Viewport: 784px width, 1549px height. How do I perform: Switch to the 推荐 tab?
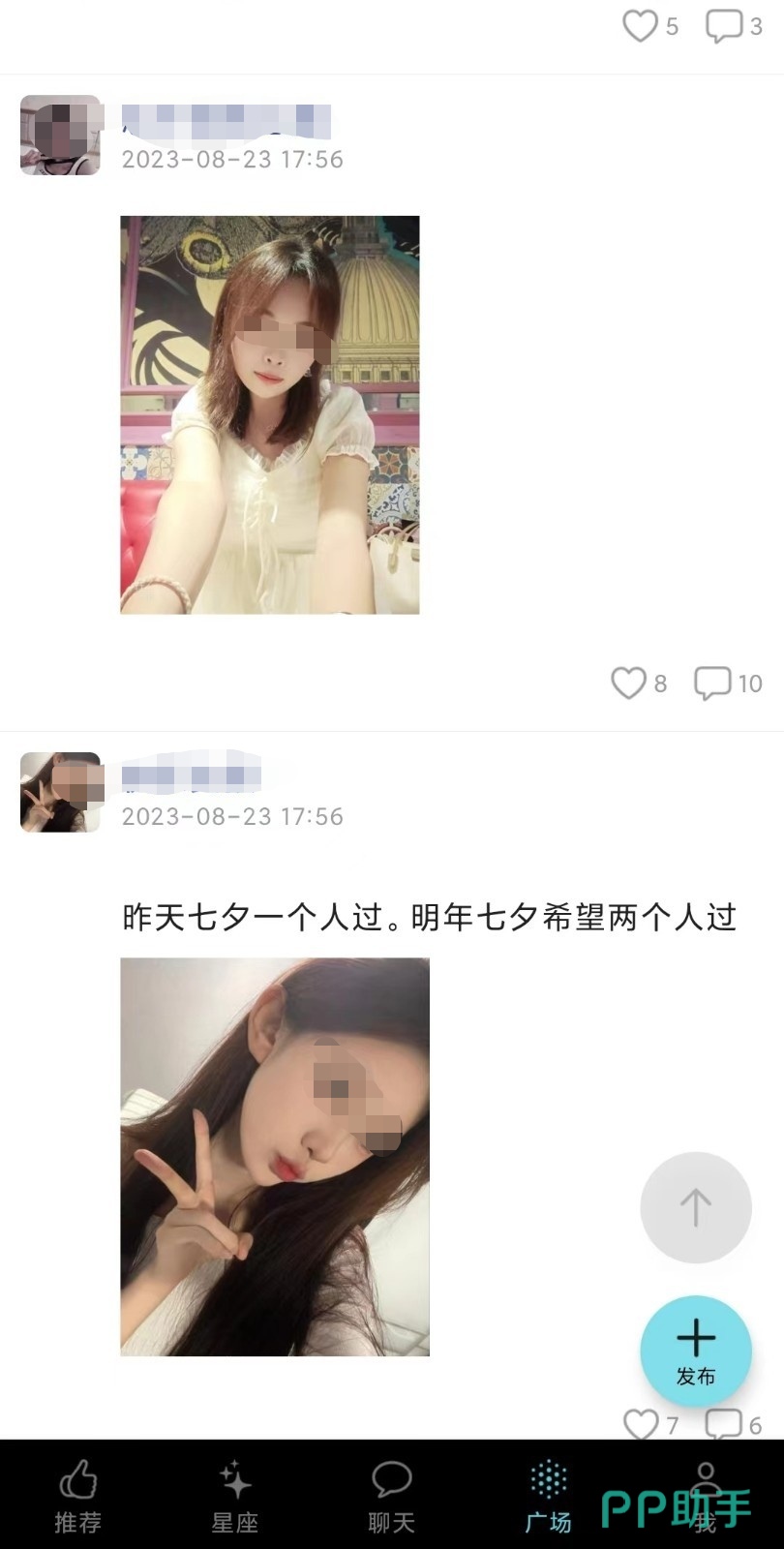tap(78, 1496)
